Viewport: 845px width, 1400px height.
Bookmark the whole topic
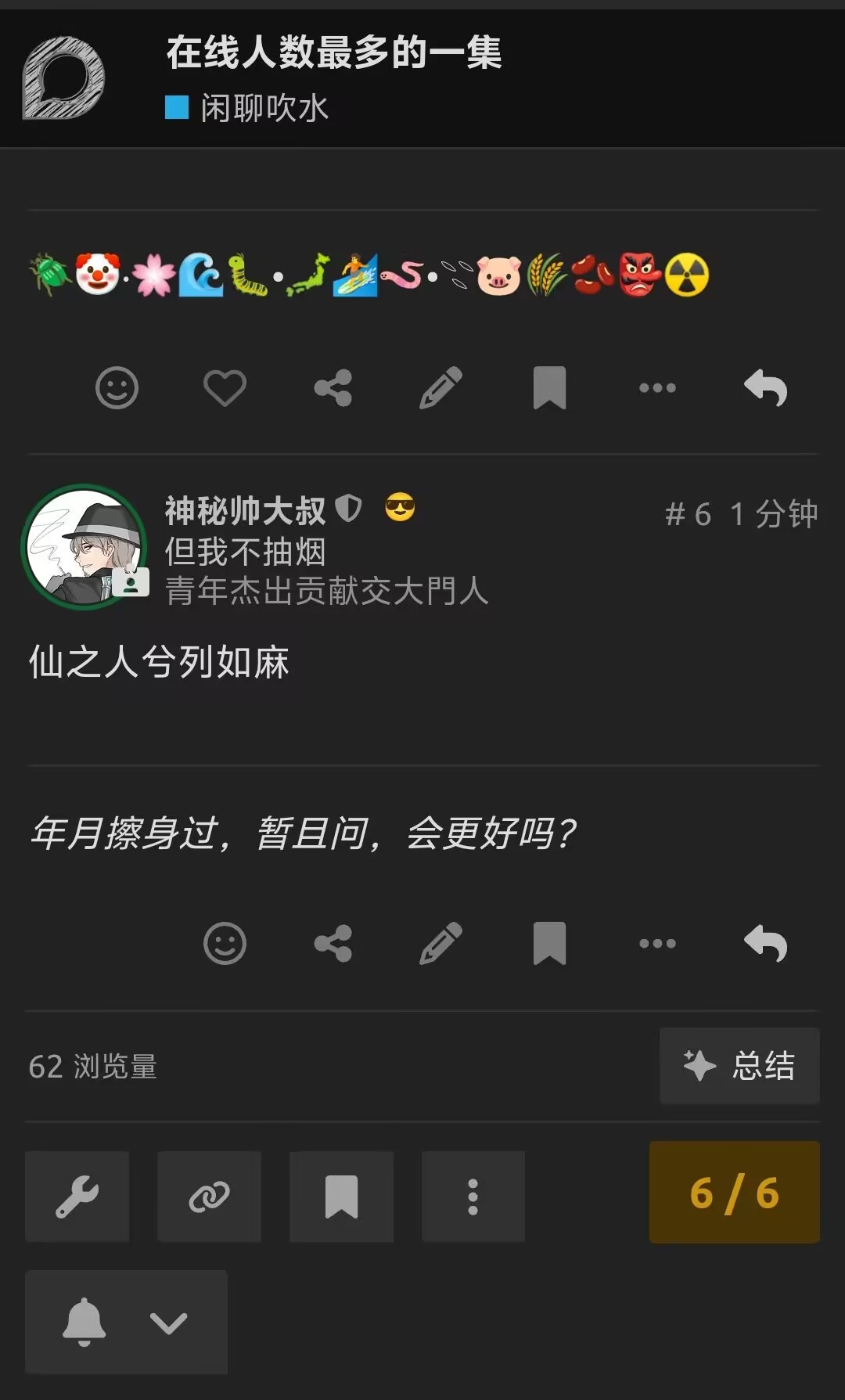[x=341, y=1197]
